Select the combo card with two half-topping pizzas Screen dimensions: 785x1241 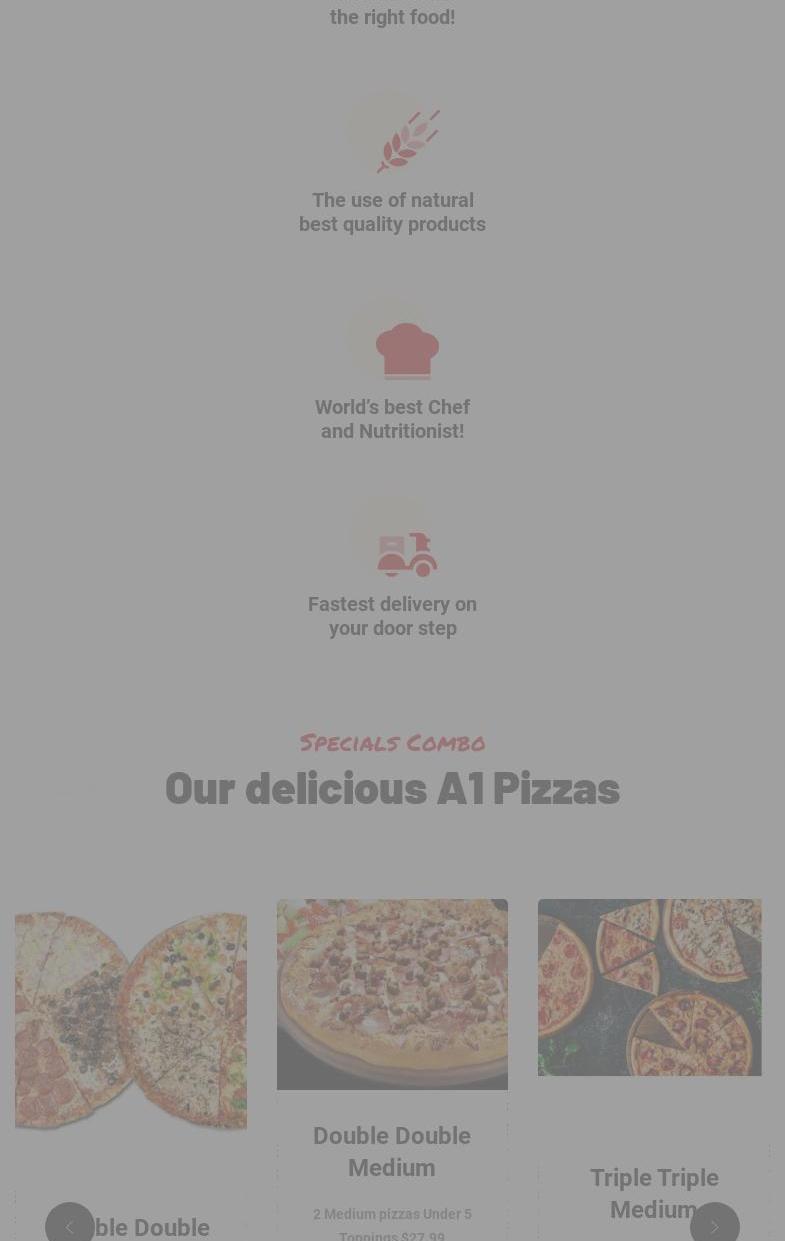click(131, 1020)
